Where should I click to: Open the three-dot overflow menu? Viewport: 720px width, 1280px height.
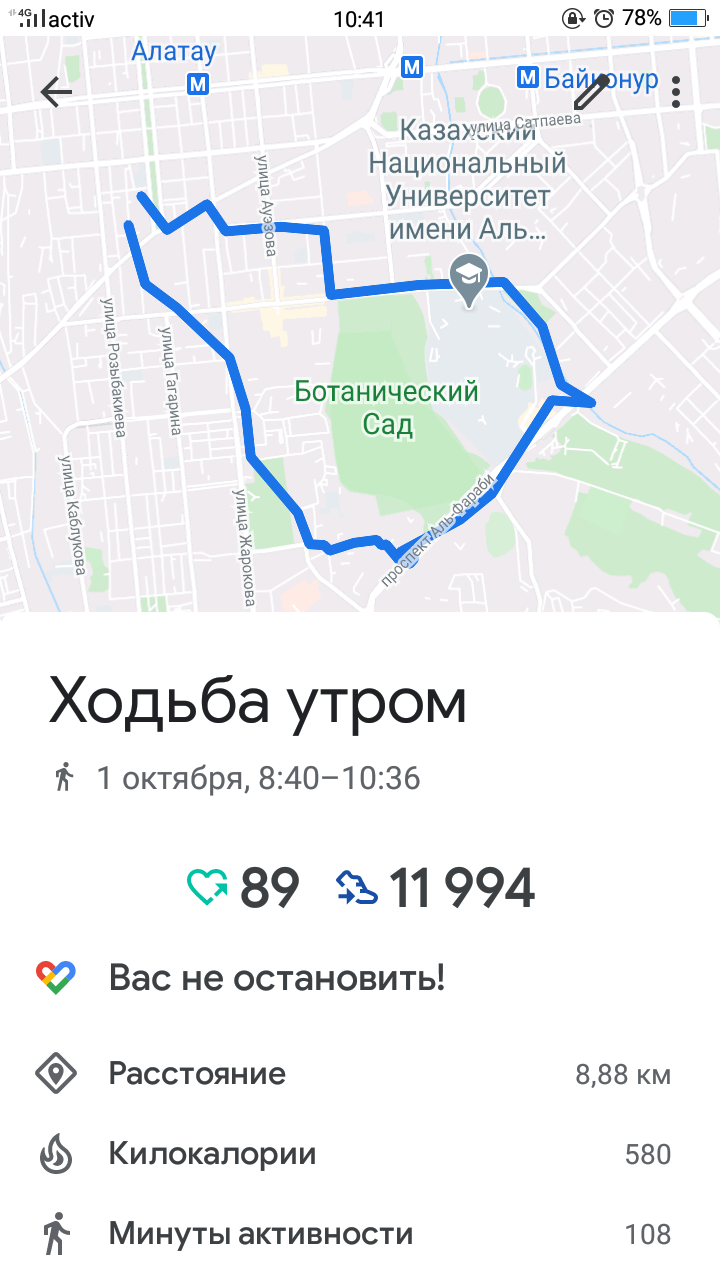(676, 92)
